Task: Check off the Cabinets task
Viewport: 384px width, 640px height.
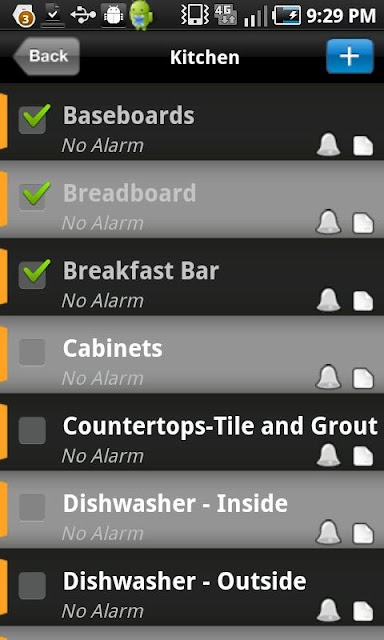Action: (x=32, y=352)
